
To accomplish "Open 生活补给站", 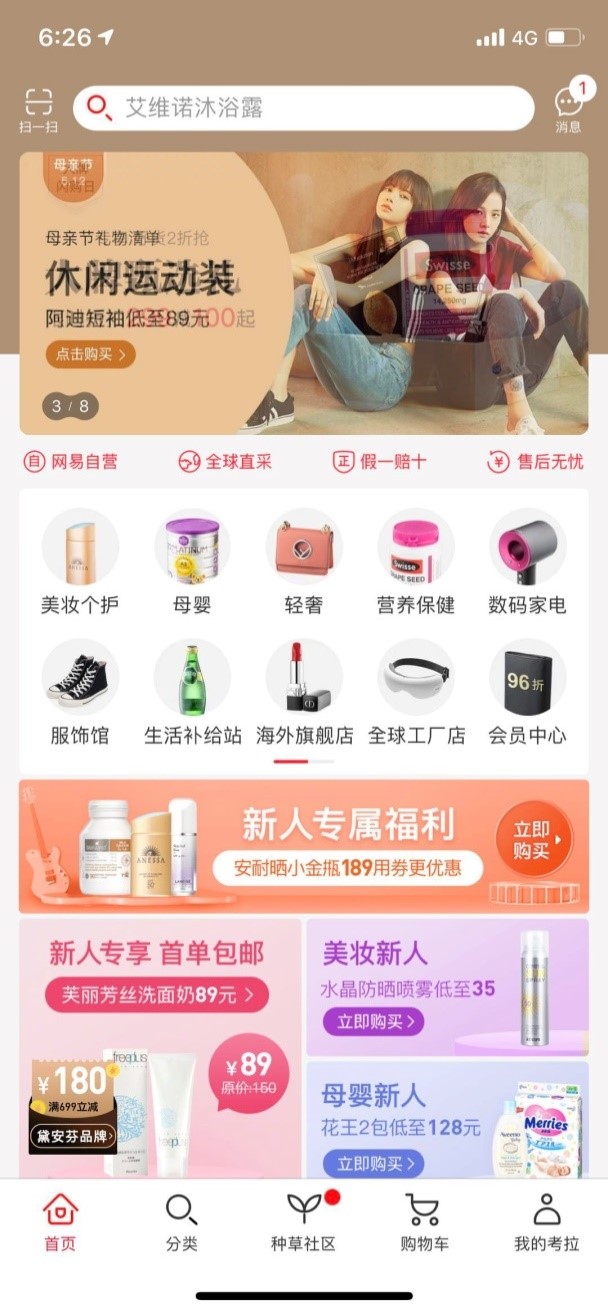I will point(192,692).
